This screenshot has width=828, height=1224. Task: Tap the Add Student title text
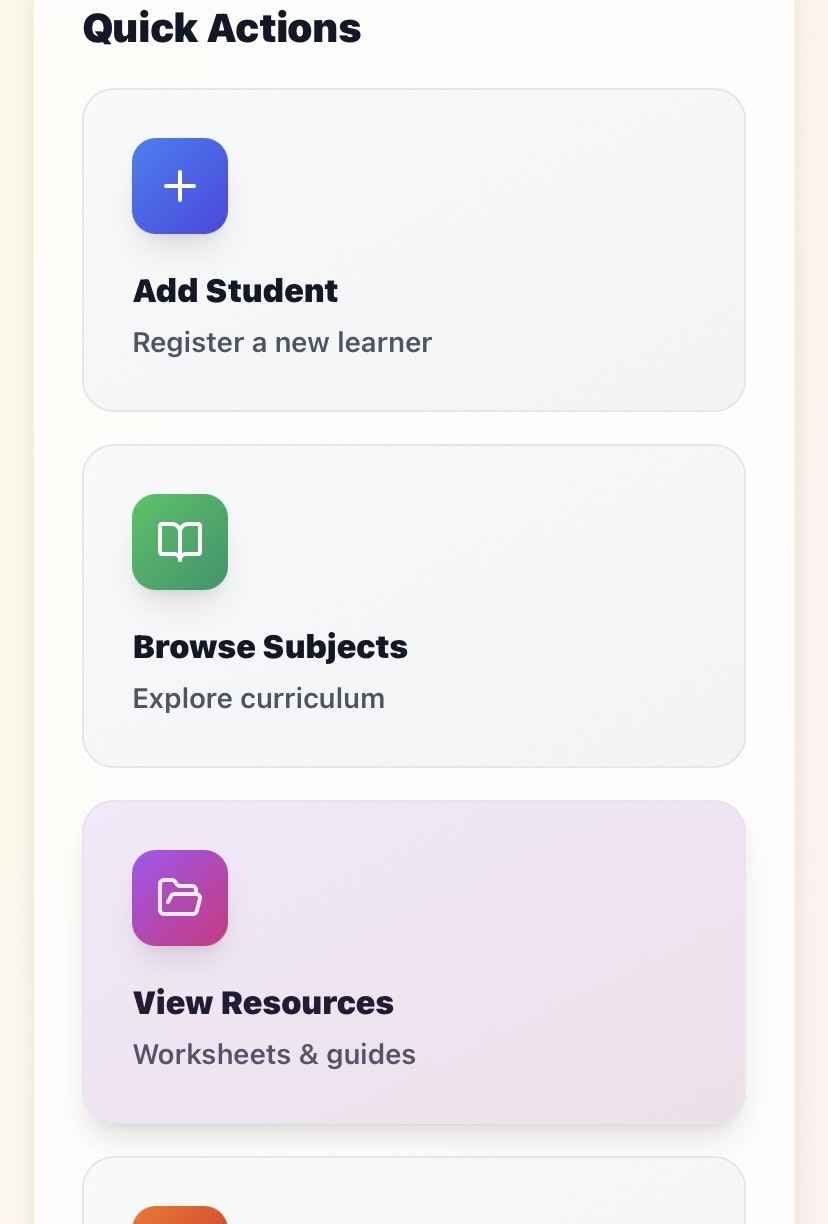[x=235, y=290]
